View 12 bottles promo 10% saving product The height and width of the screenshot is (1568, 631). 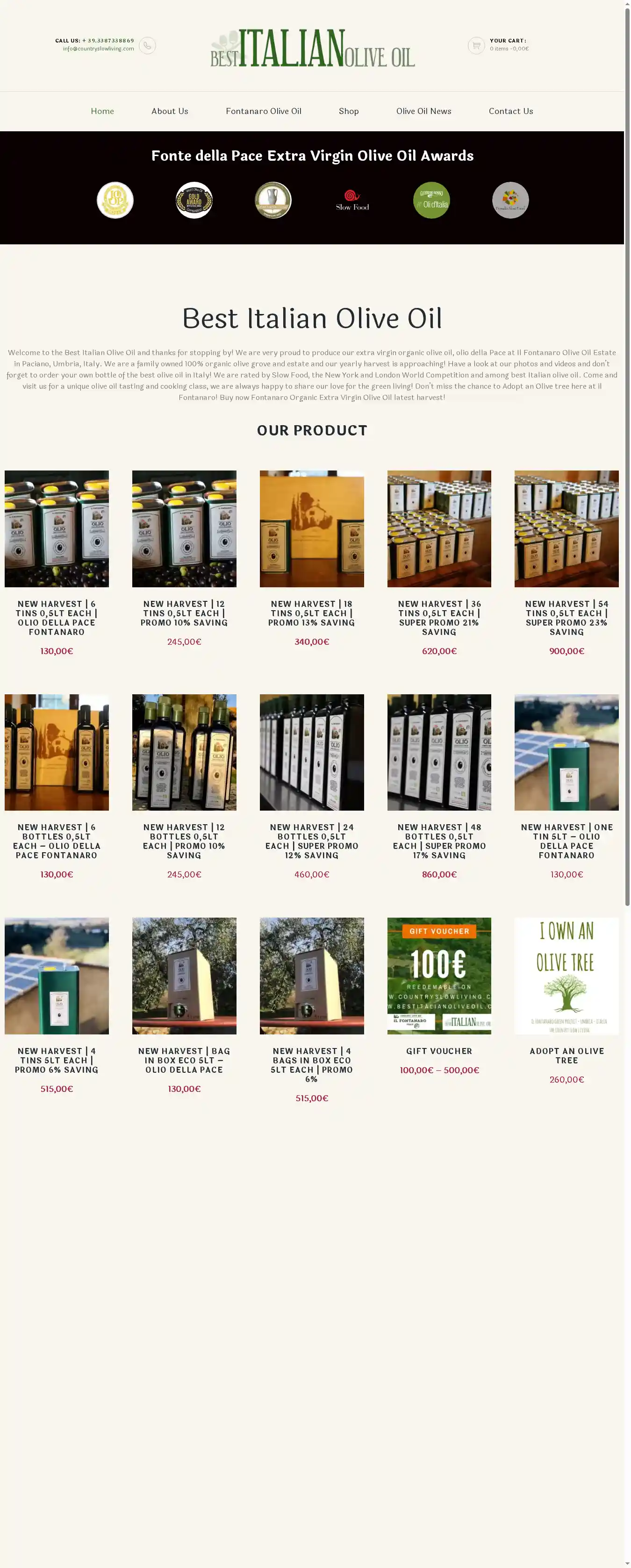click(x=184, y=752)
